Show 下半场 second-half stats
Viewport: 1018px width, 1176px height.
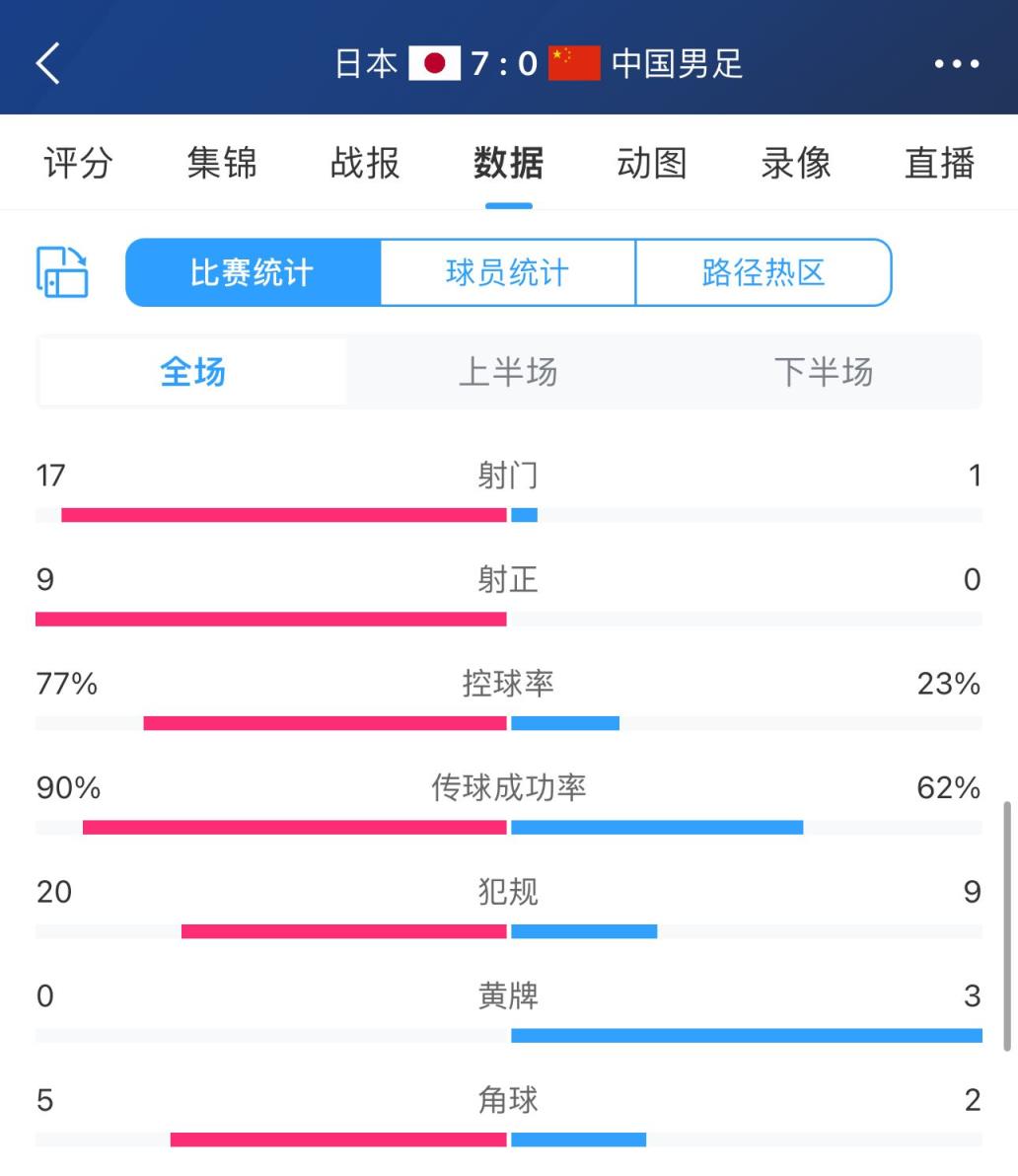pyautogui.click(x=824, y=372)
